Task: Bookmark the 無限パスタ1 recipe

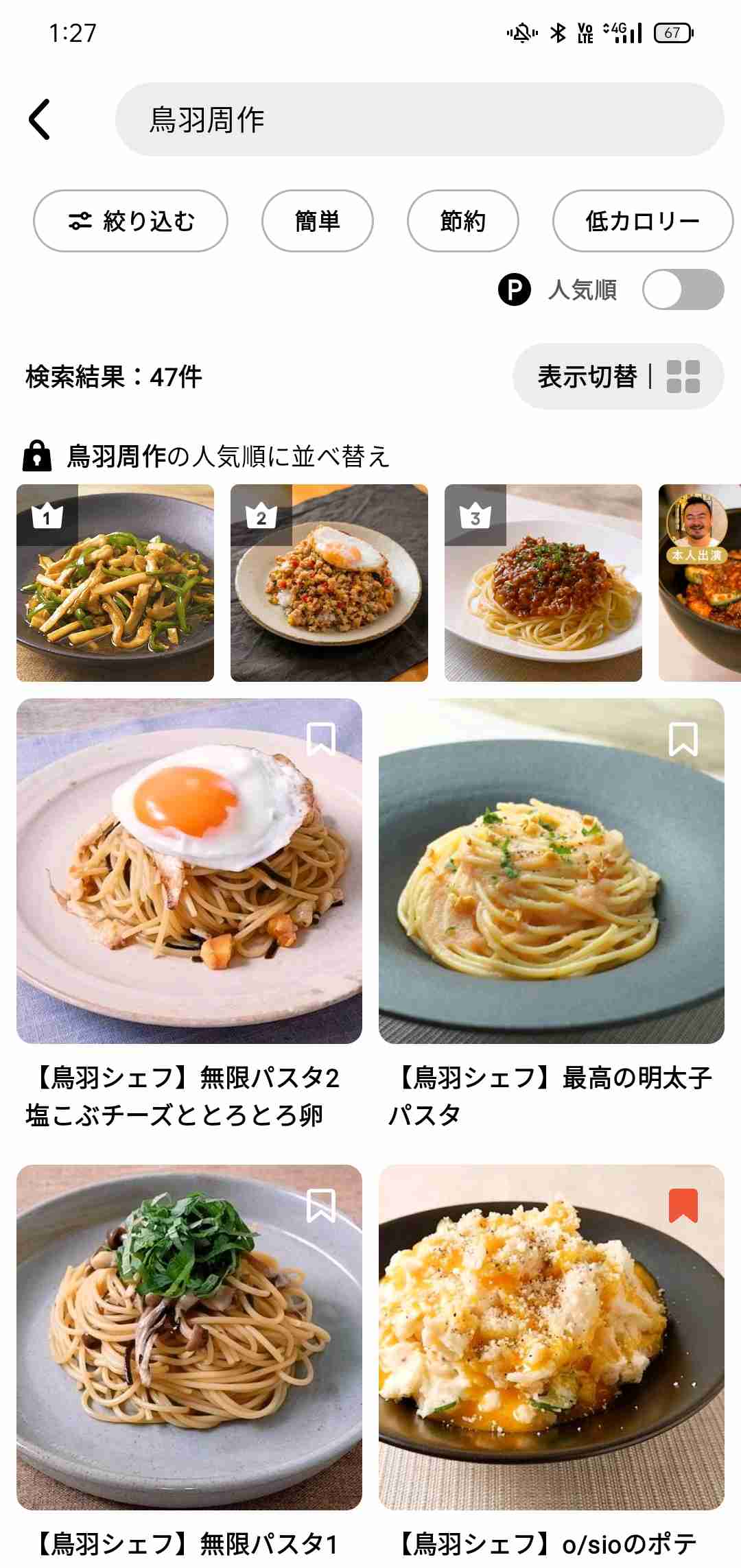Action: [x=320, y=1205]
